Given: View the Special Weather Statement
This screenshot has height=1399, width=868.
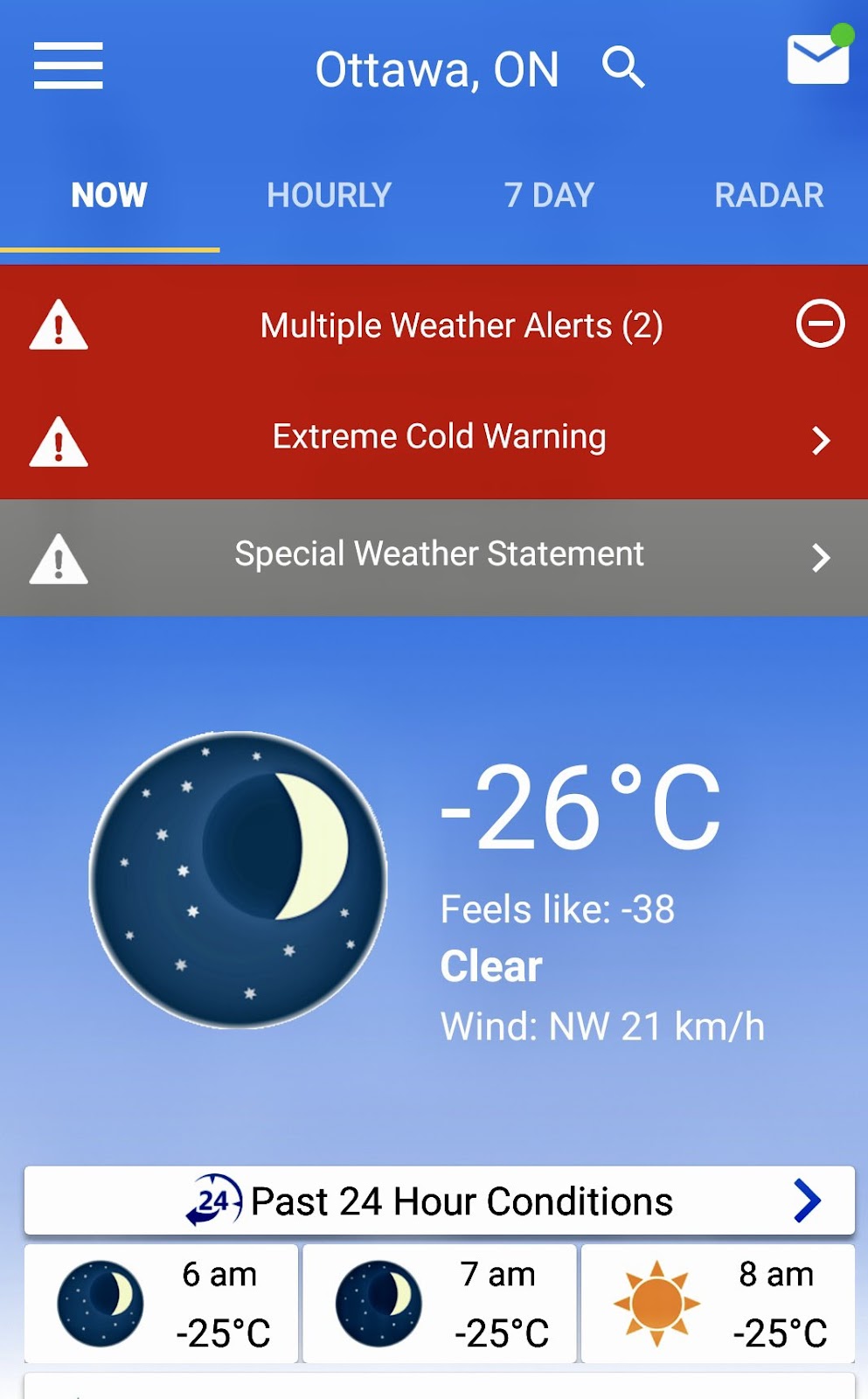Looking at the screenshot, I should (x=437, y=555).
